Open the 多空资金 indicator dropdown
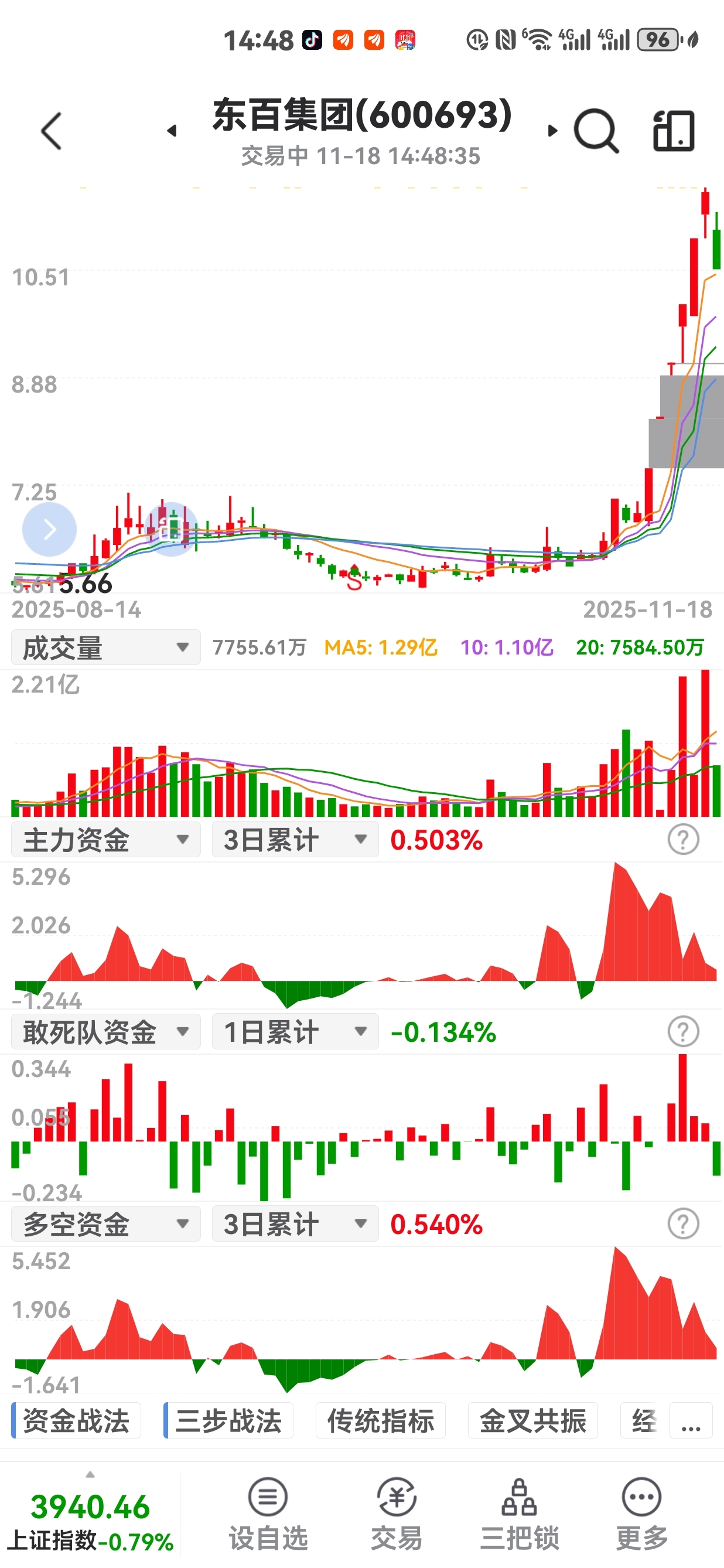The height and width of the screenshot is (1568, 724). coord(106,1224)
